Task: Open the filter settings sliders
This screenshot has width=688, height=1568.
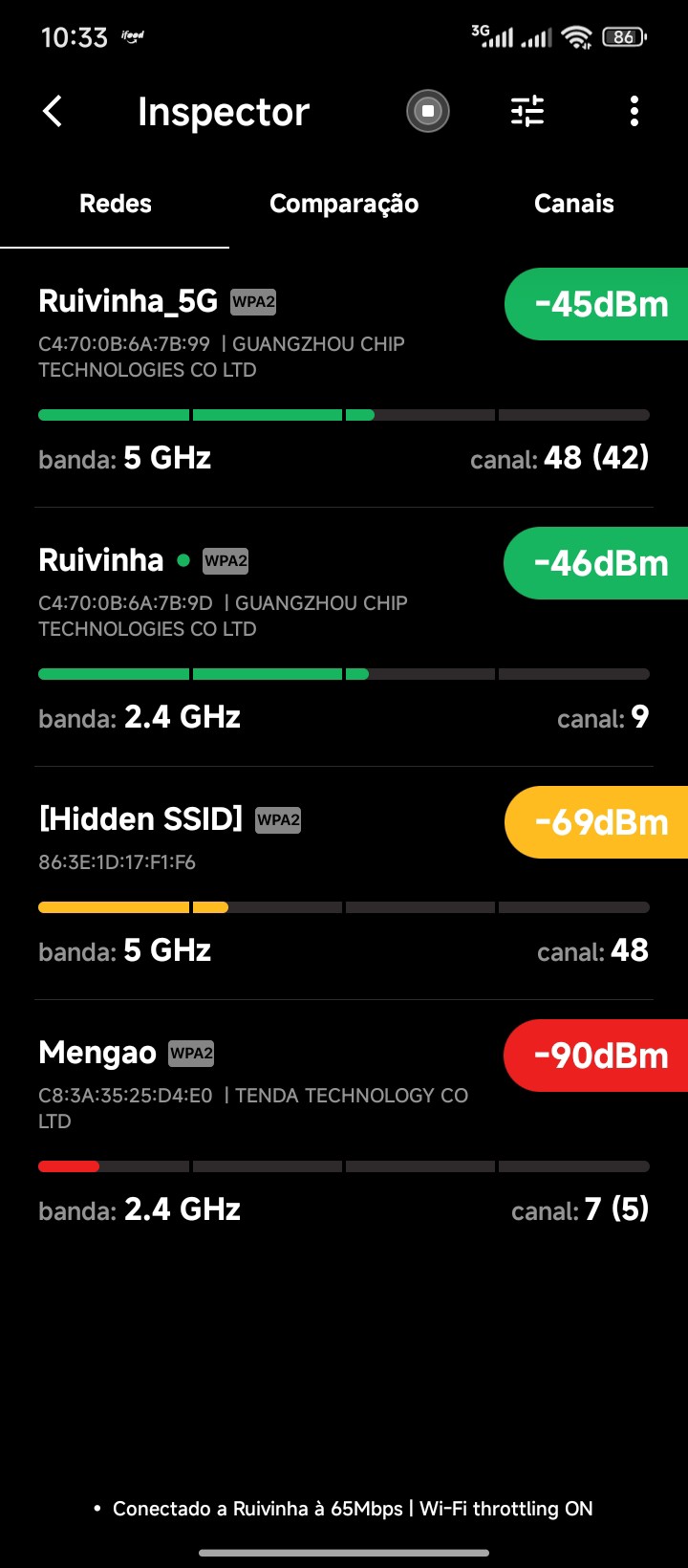Action: [x=527, y=112]
